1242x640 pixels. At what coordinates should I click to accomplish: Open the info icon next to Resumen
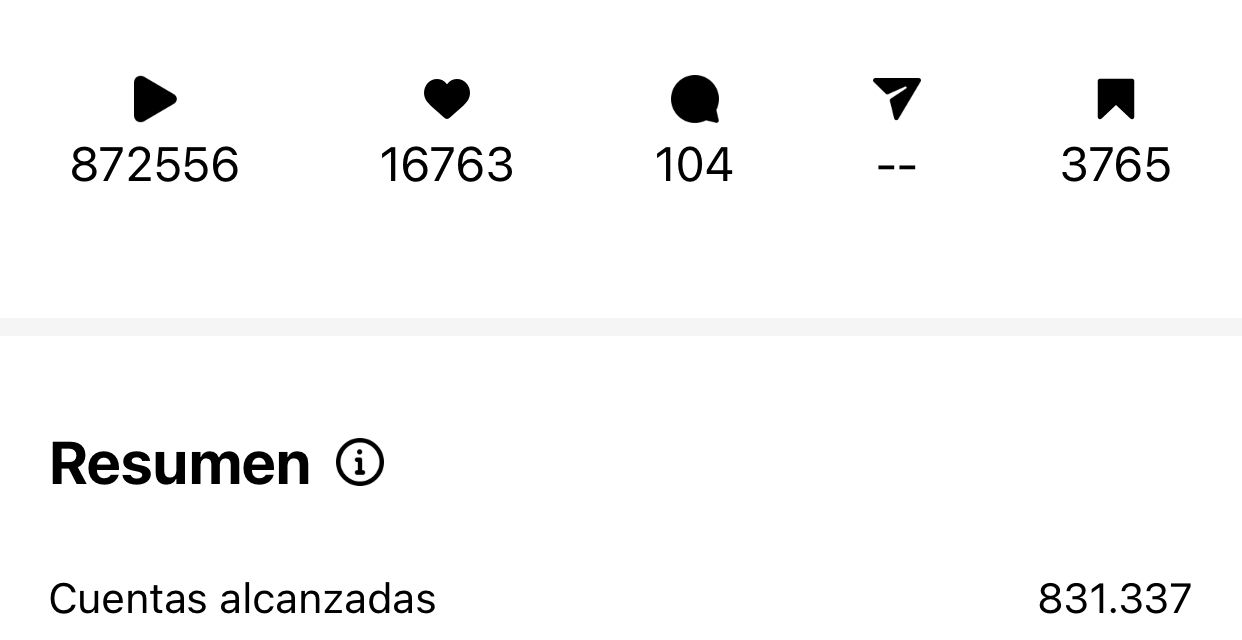360,463
